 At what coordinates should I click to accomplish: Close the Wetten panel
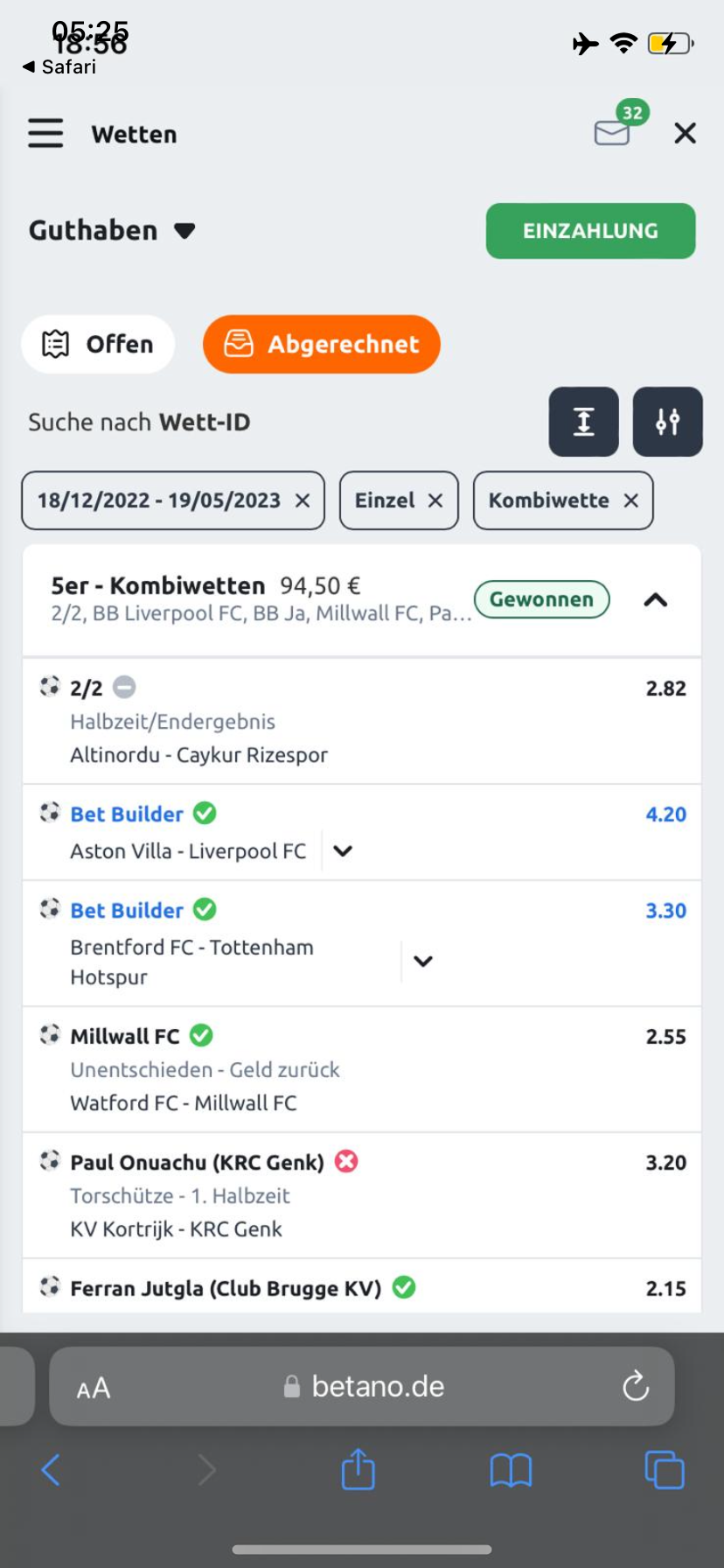pos(685,133)
